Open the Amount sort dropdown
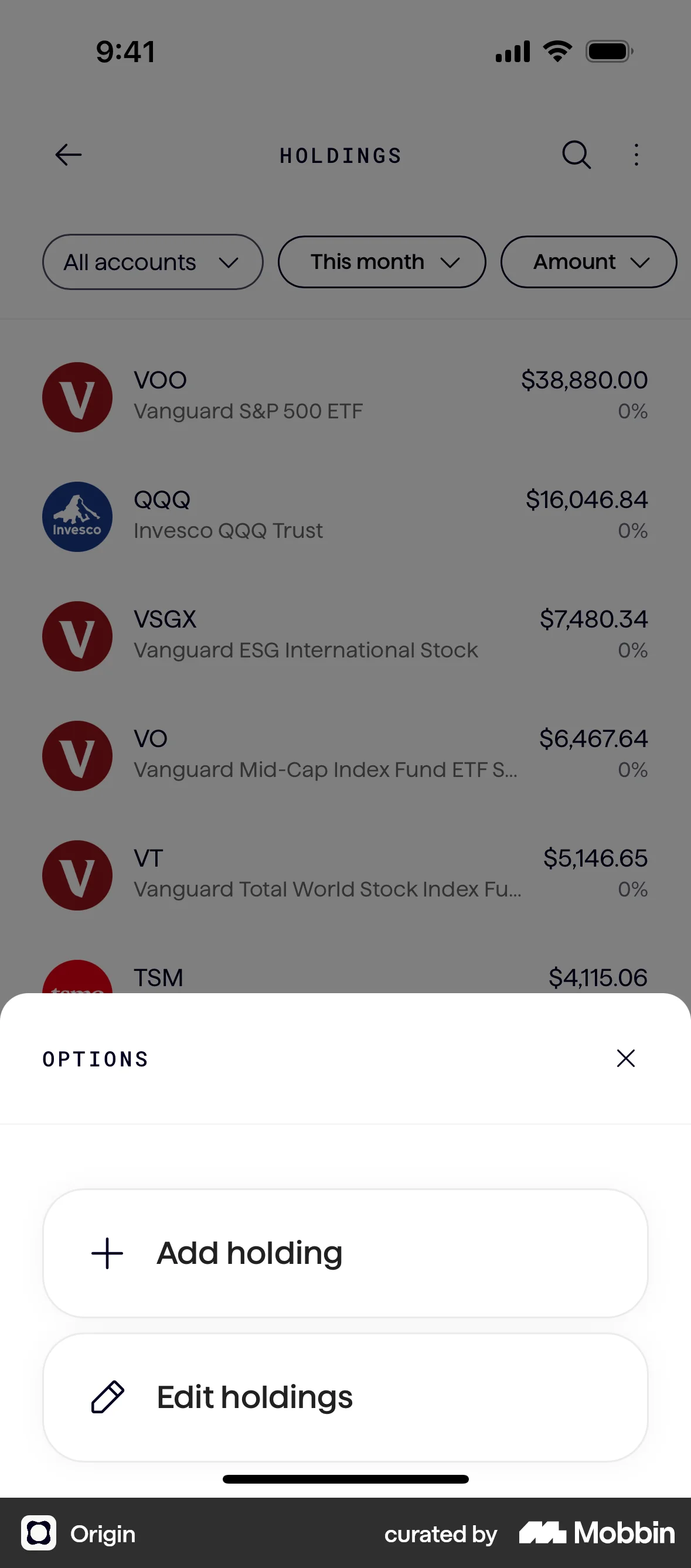 [588, 262]
